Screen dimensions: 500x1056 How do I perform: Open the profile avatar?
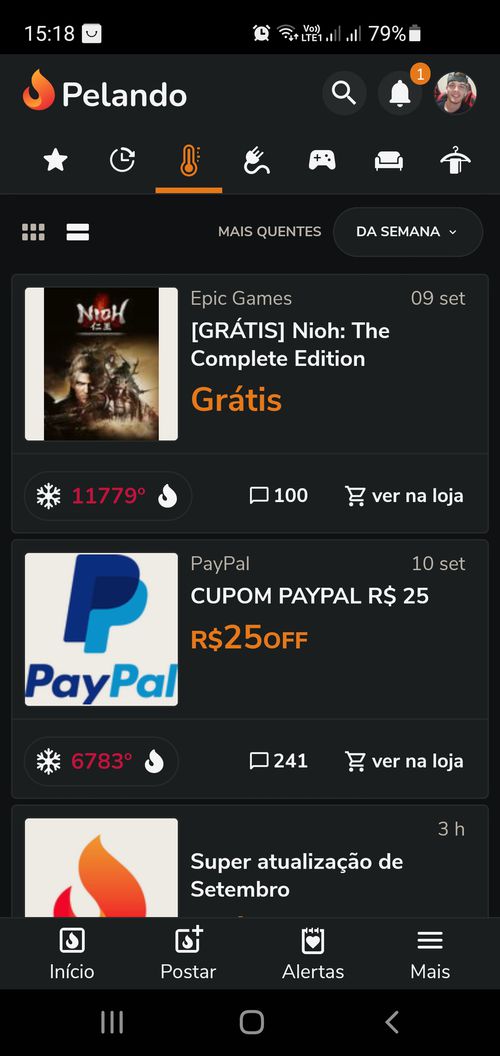(456, 93)
